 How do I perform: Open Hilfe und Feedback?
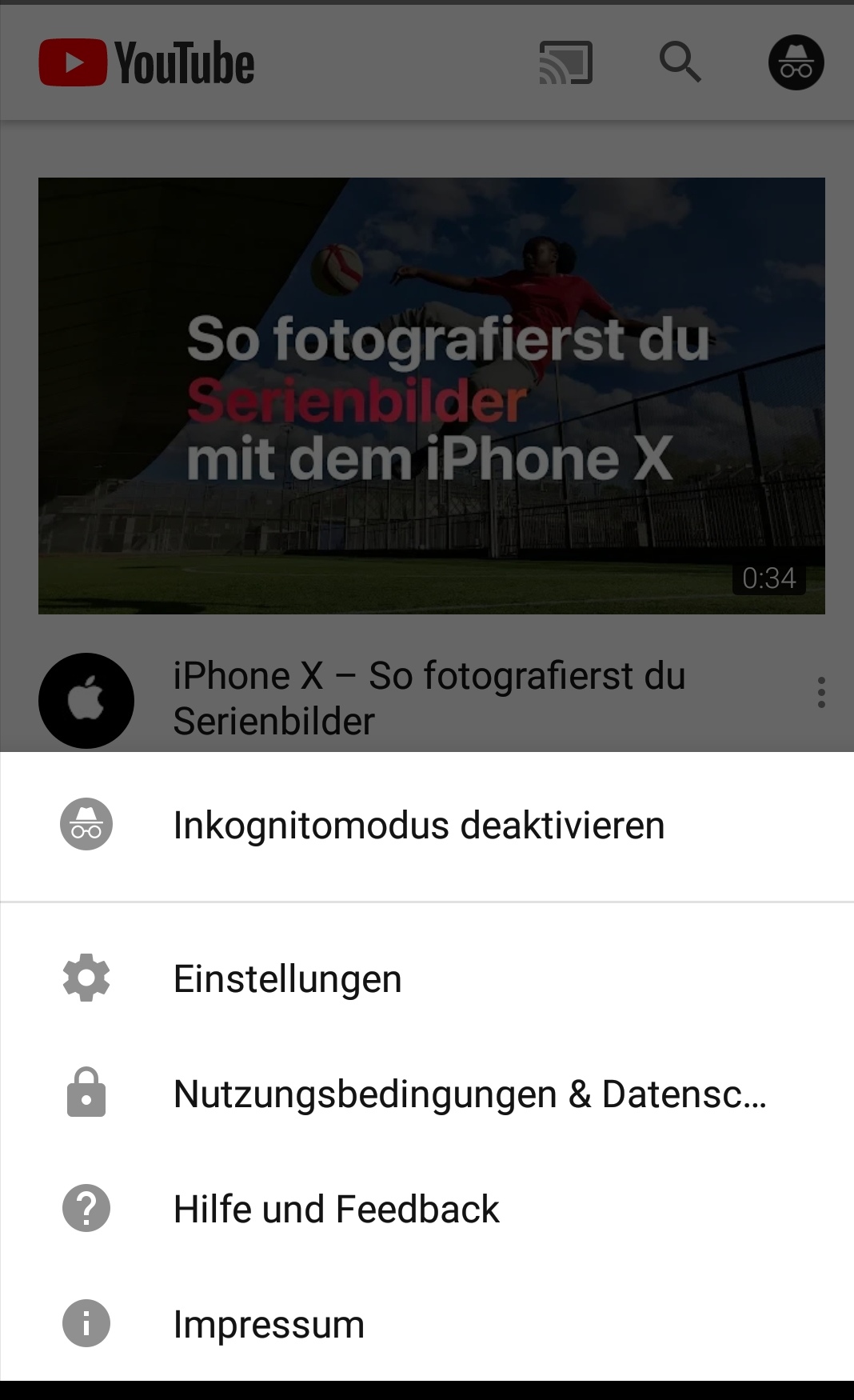[427, 1209]
